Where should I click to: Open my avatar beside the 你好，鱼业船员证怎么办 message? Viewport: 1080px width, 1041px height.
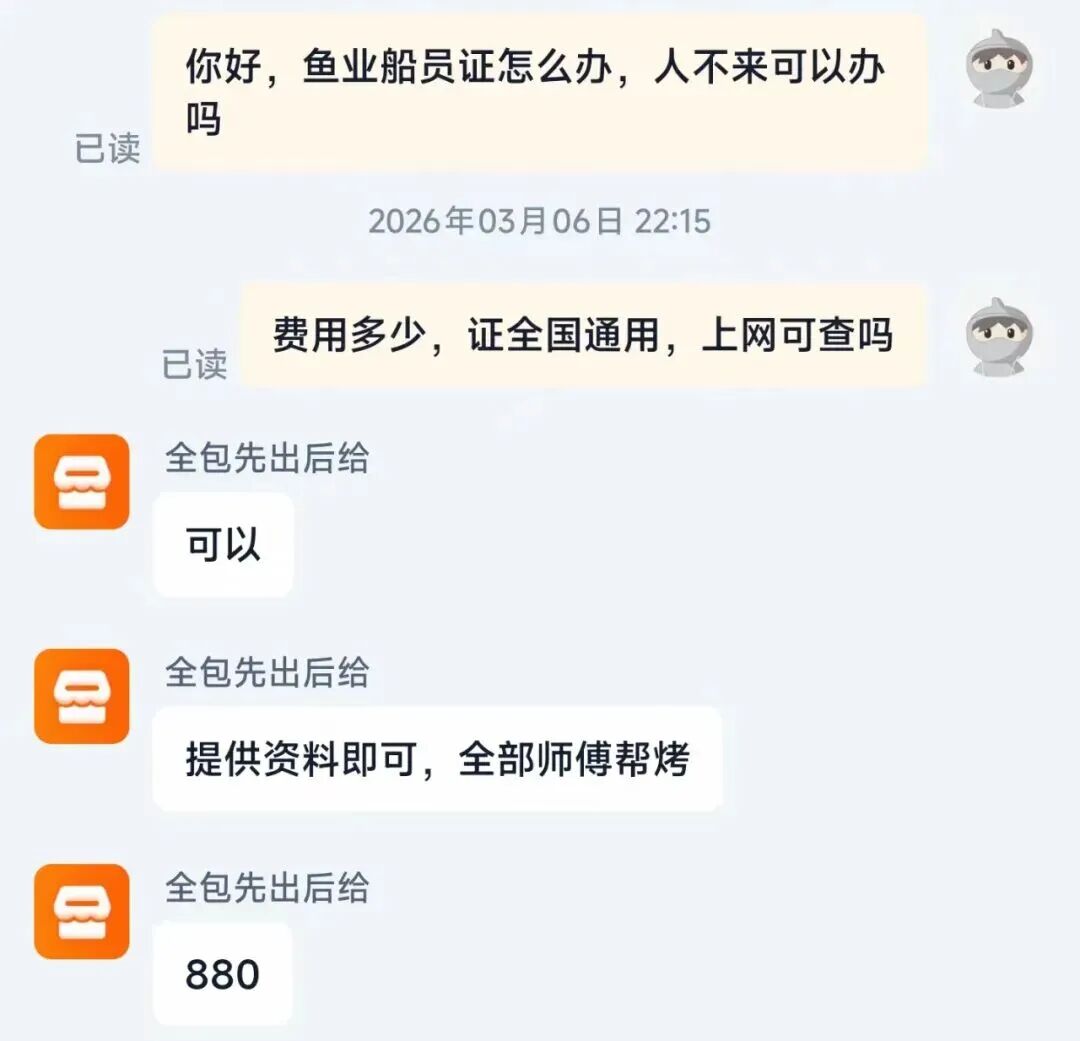tap(998, 68)
